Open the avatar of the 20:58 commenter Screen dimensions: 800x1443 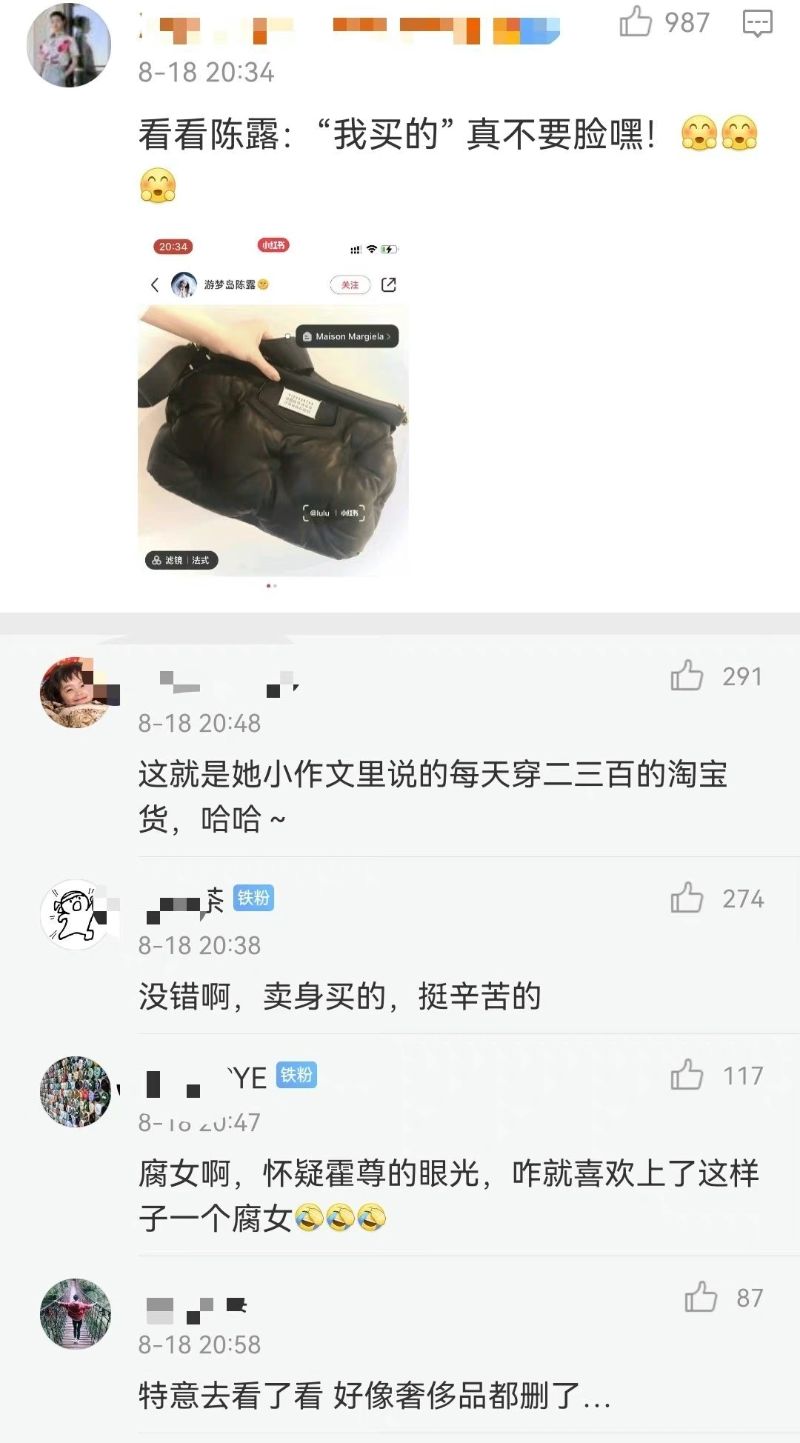coord(75,1313)
